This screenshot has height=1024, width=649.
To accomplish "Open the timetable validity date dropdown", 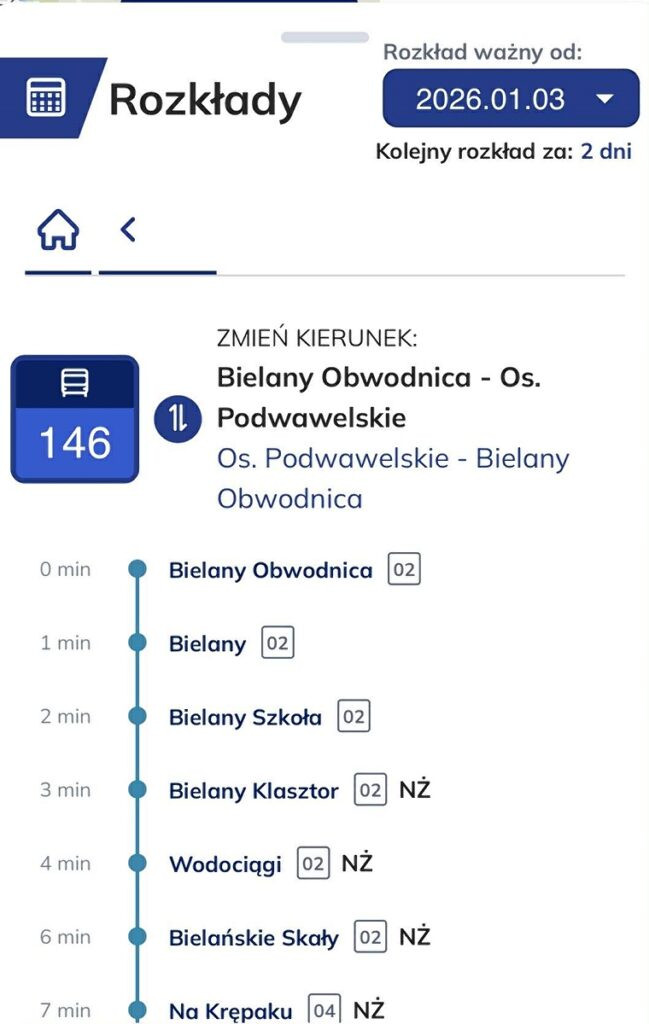I will pos(510,99).
